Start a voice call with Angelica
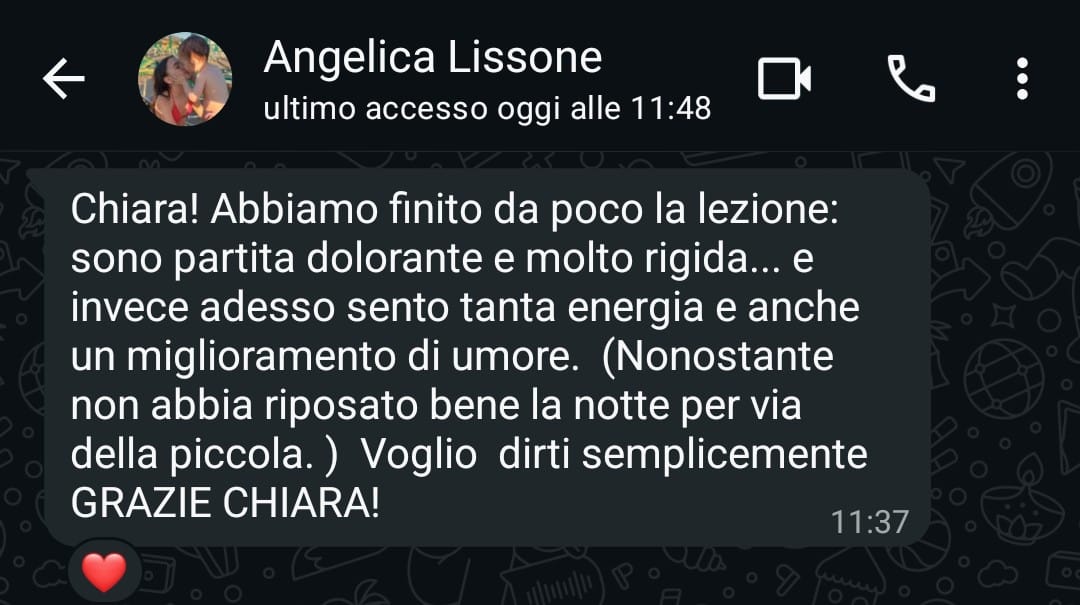The image size is (1080, 605). pos(910,79)
